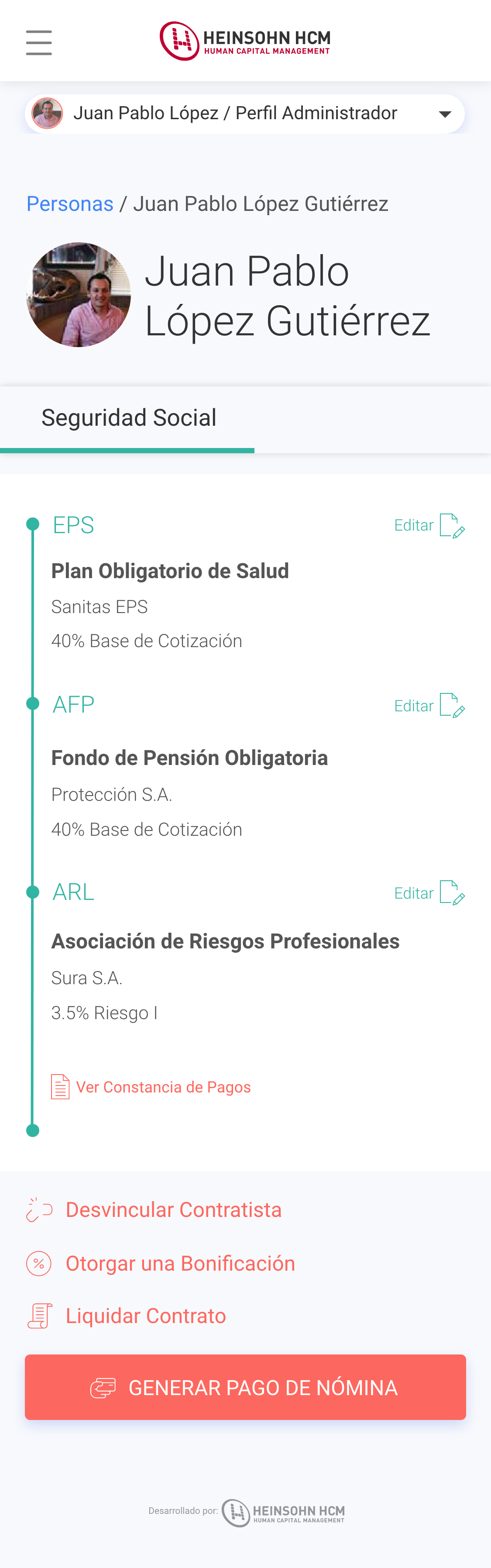Expand the Perfil Administrador profile dropdown
Image resolution: width=491 pixels, height=1568 pixels.
pos(445,114)
